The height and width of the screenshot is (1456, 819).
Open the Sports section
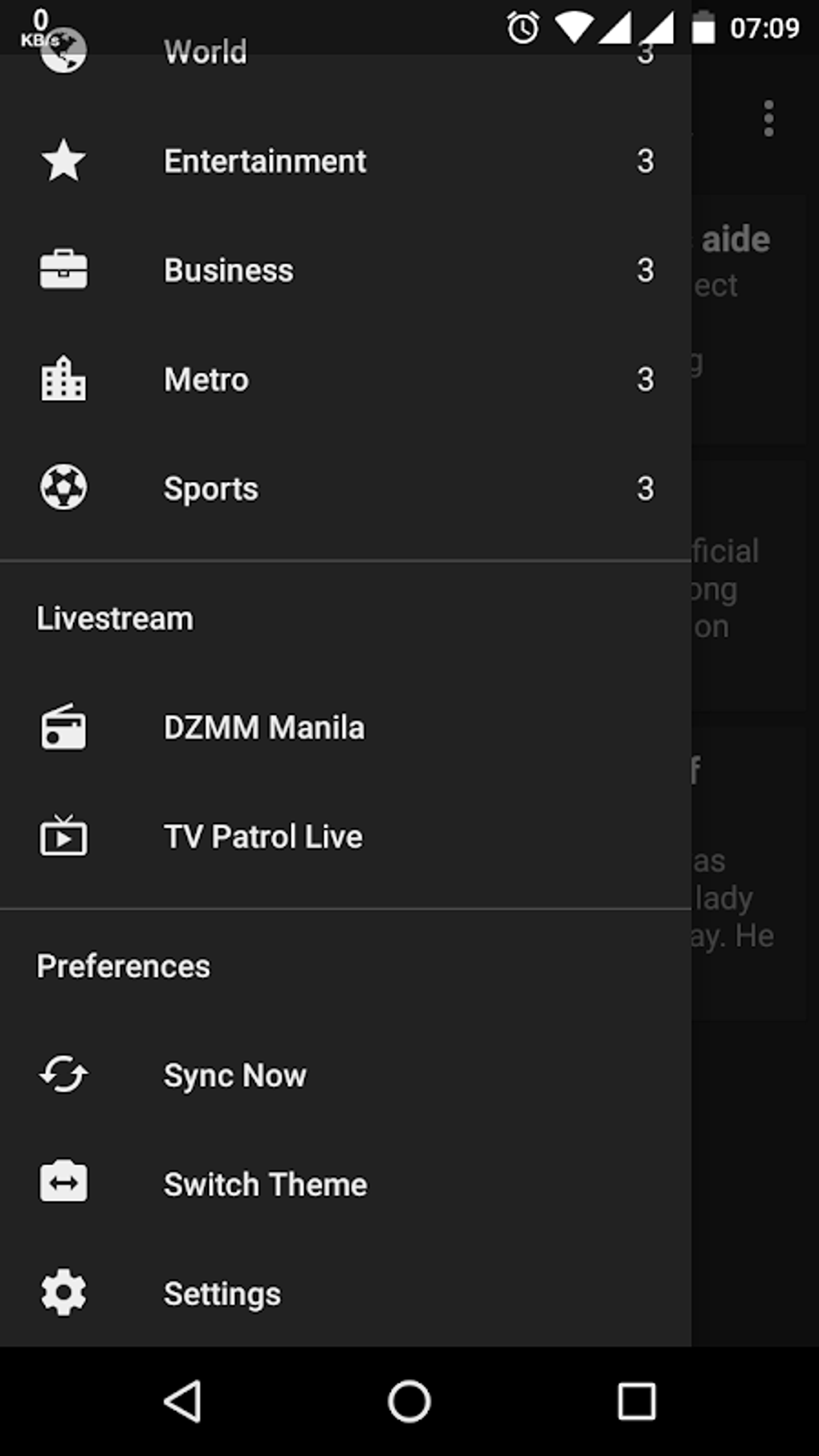211,489
